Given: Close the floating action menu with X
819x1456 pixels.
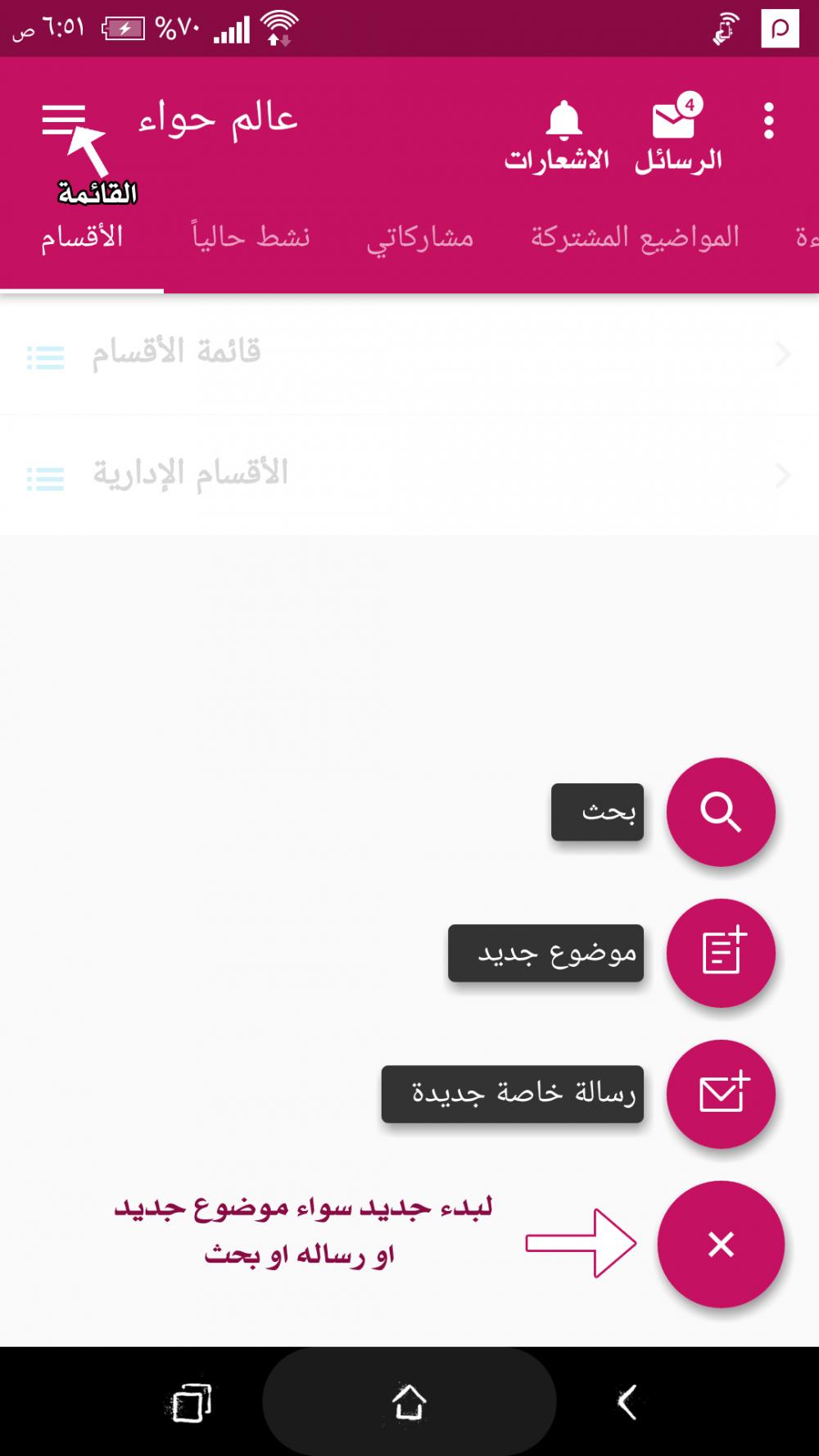Looking at the screenshot, I should tap(721, 1244).
